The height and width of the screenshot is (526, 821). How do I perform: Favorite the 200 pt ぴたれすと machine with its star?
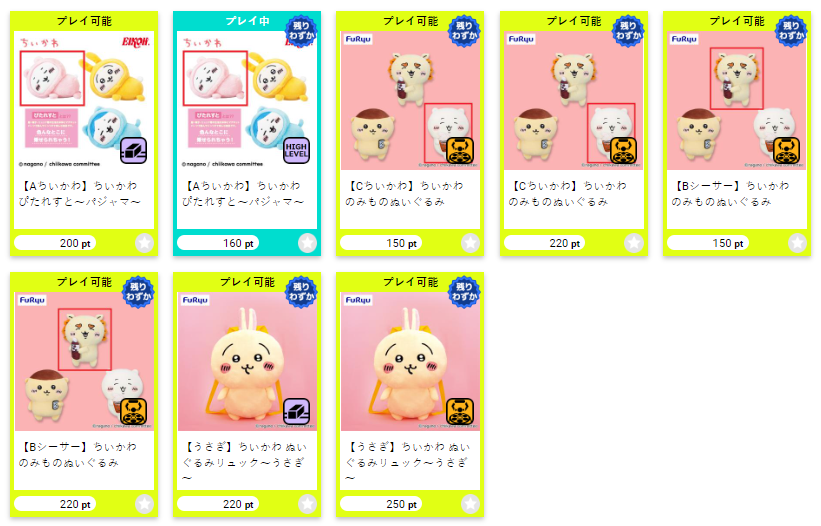pos(144,243)
